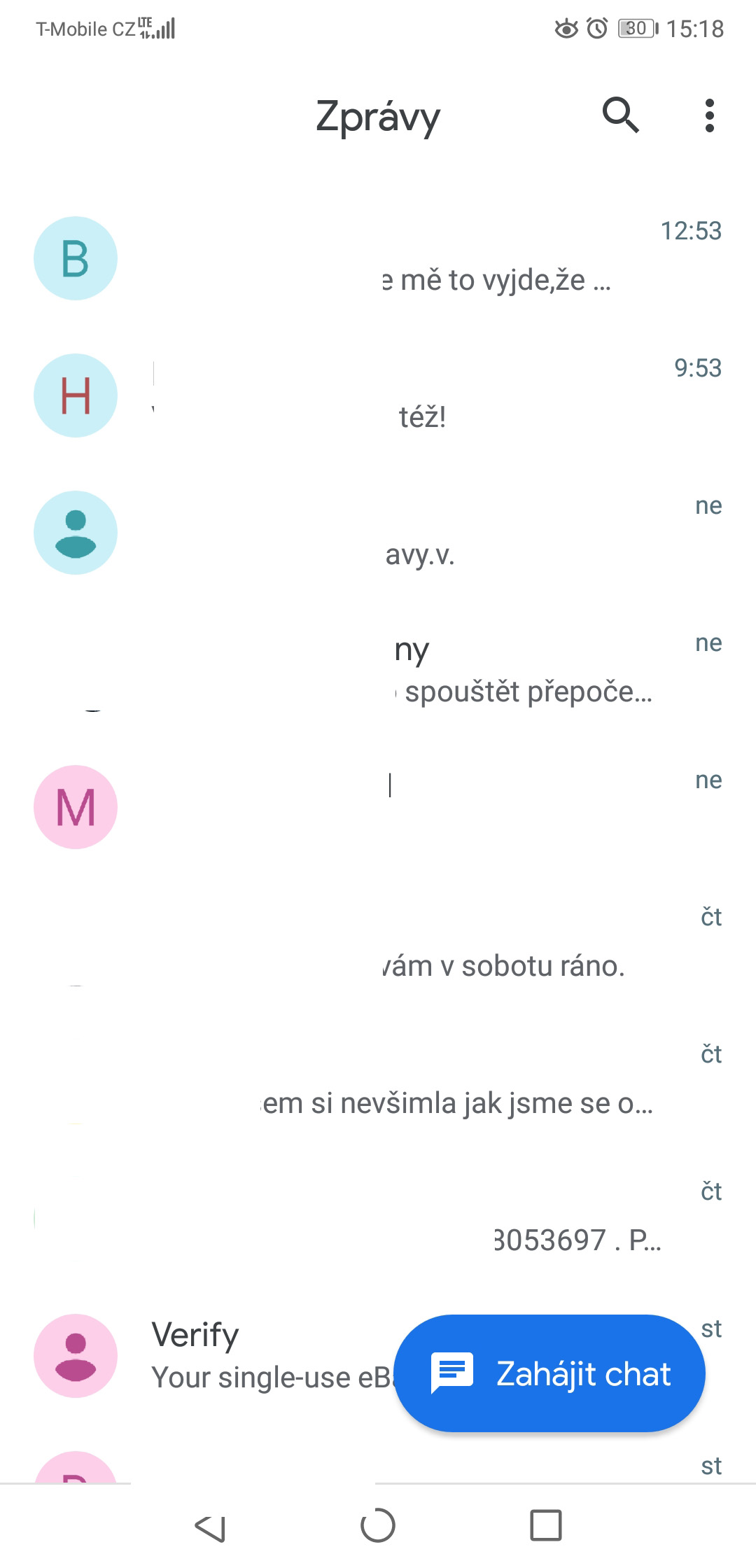Open the conversation from 12:53 with B avatar
Image resolution: width=756 pixels, height=1568 pixels.
[378, 258]
